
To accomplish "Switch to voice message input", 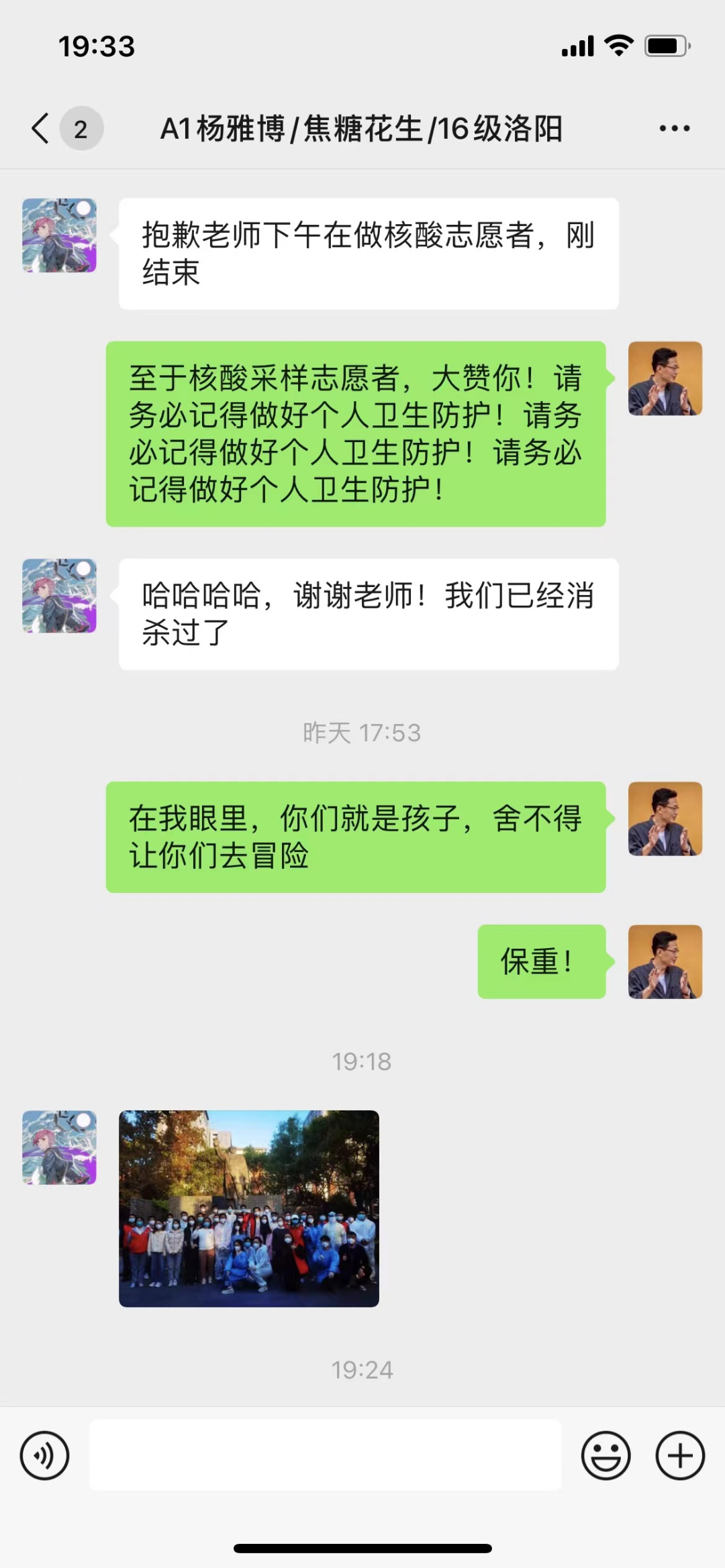I will 44,1455.
